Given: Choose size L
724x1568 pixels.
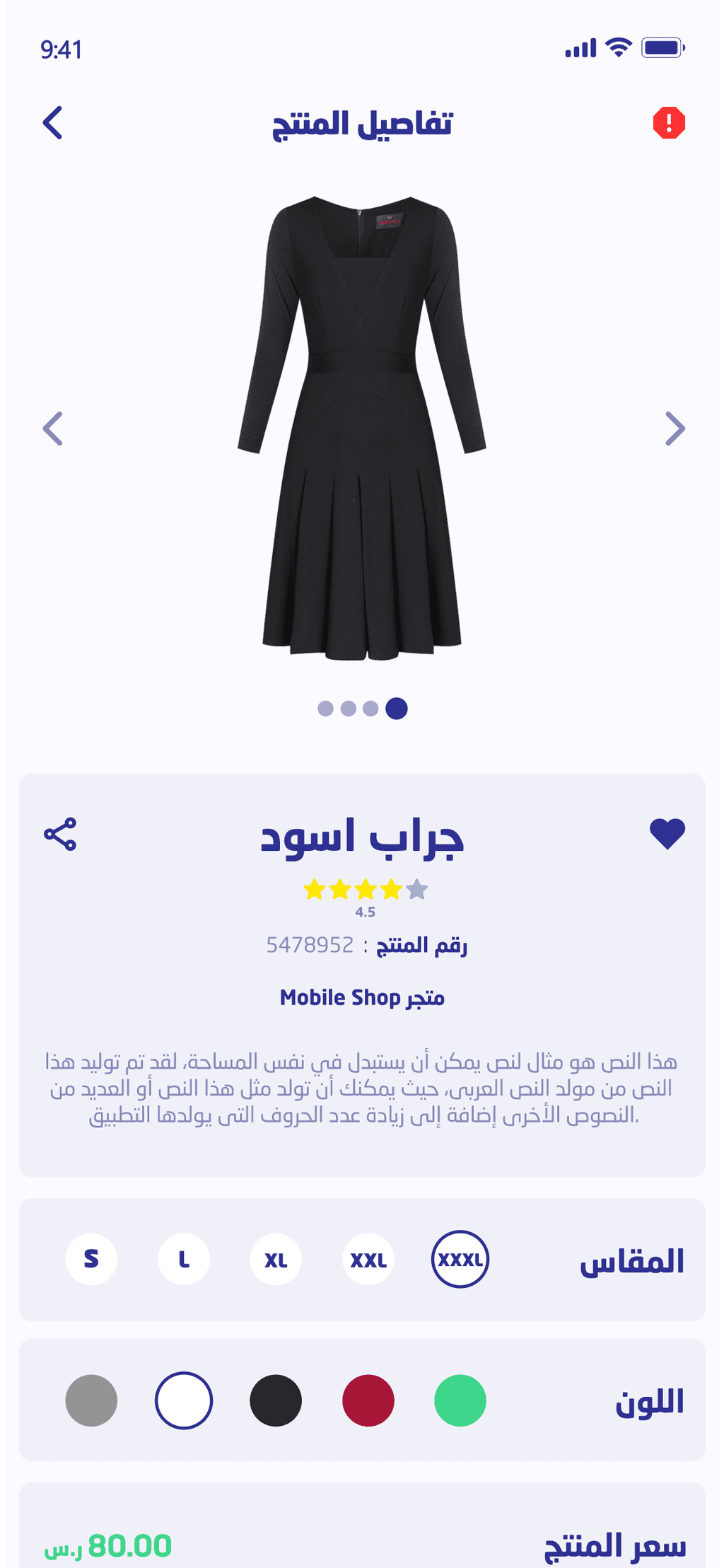Looking at the screenshot, I should 184,1259.
